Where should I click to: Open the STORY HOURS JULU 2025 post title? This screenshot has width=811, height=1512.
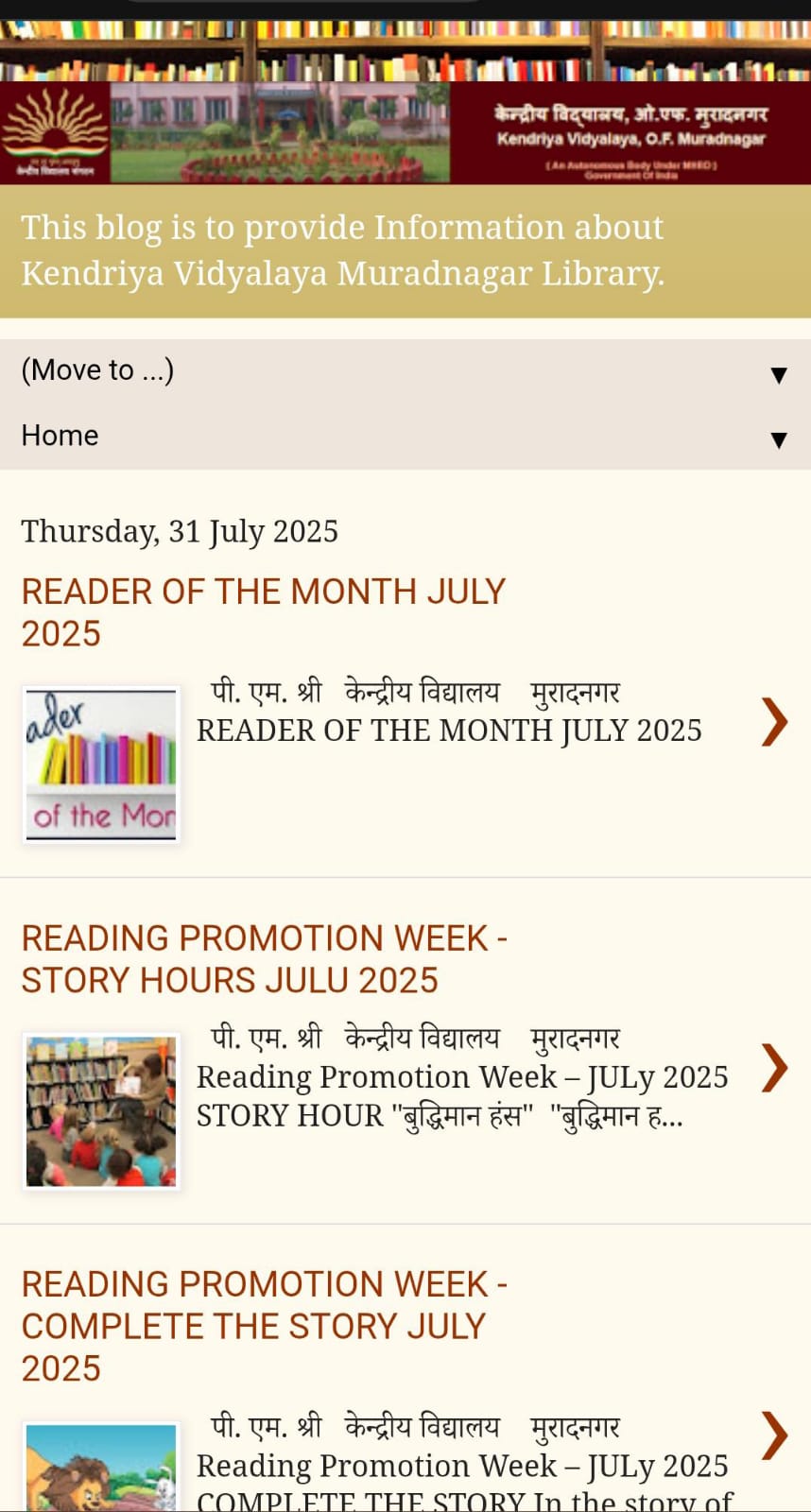point(264,958)
